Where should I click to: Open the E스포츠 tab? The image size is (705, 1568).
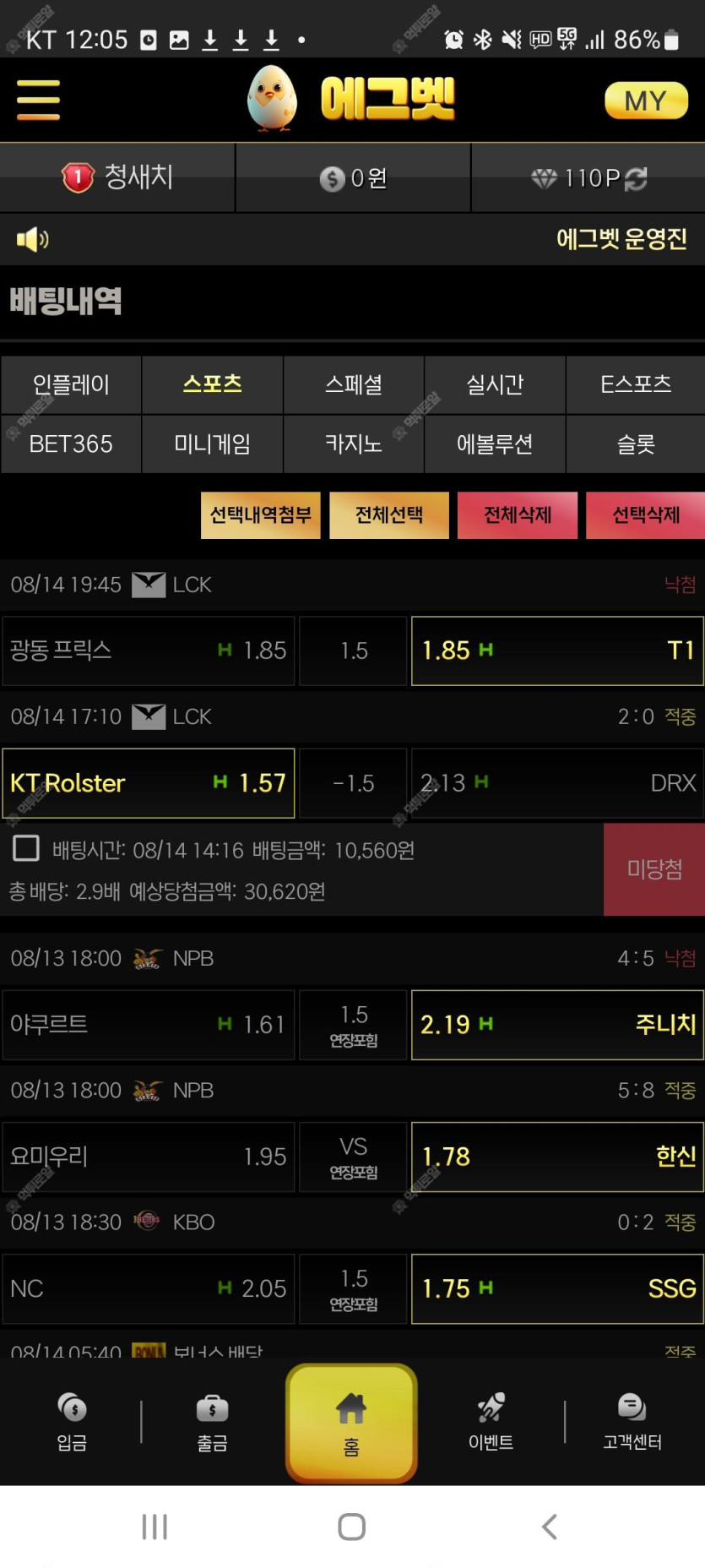pos(636,384)
